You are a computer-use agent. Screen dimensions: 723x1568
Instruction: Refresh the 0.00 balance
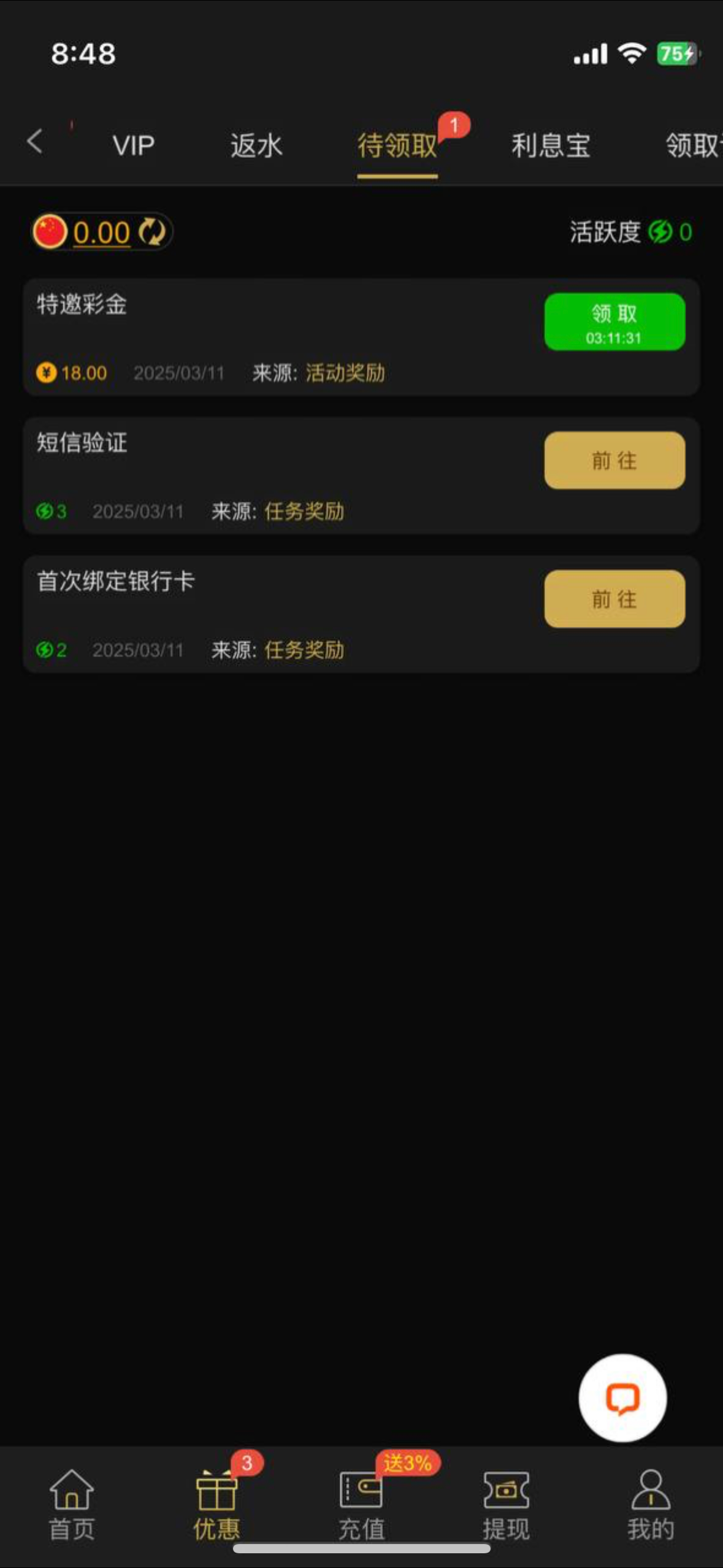click(152, 232)
